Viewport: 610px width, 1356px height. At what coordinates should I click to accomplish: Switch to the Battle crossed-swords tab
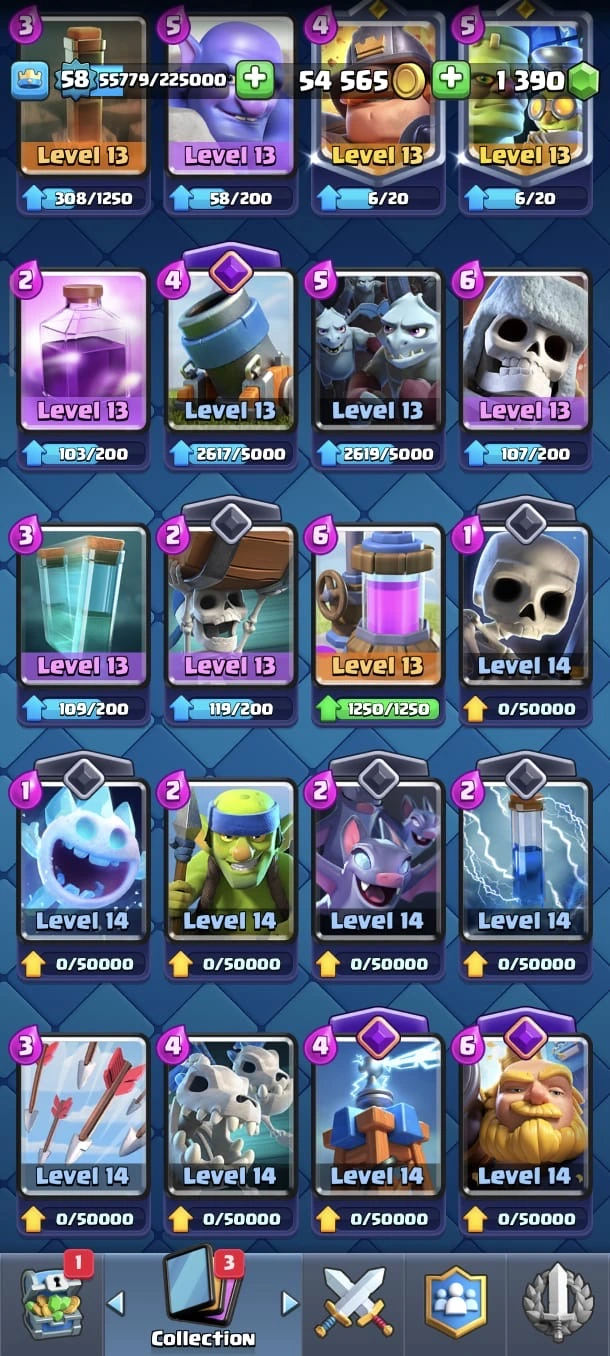tap(355, 1302)
